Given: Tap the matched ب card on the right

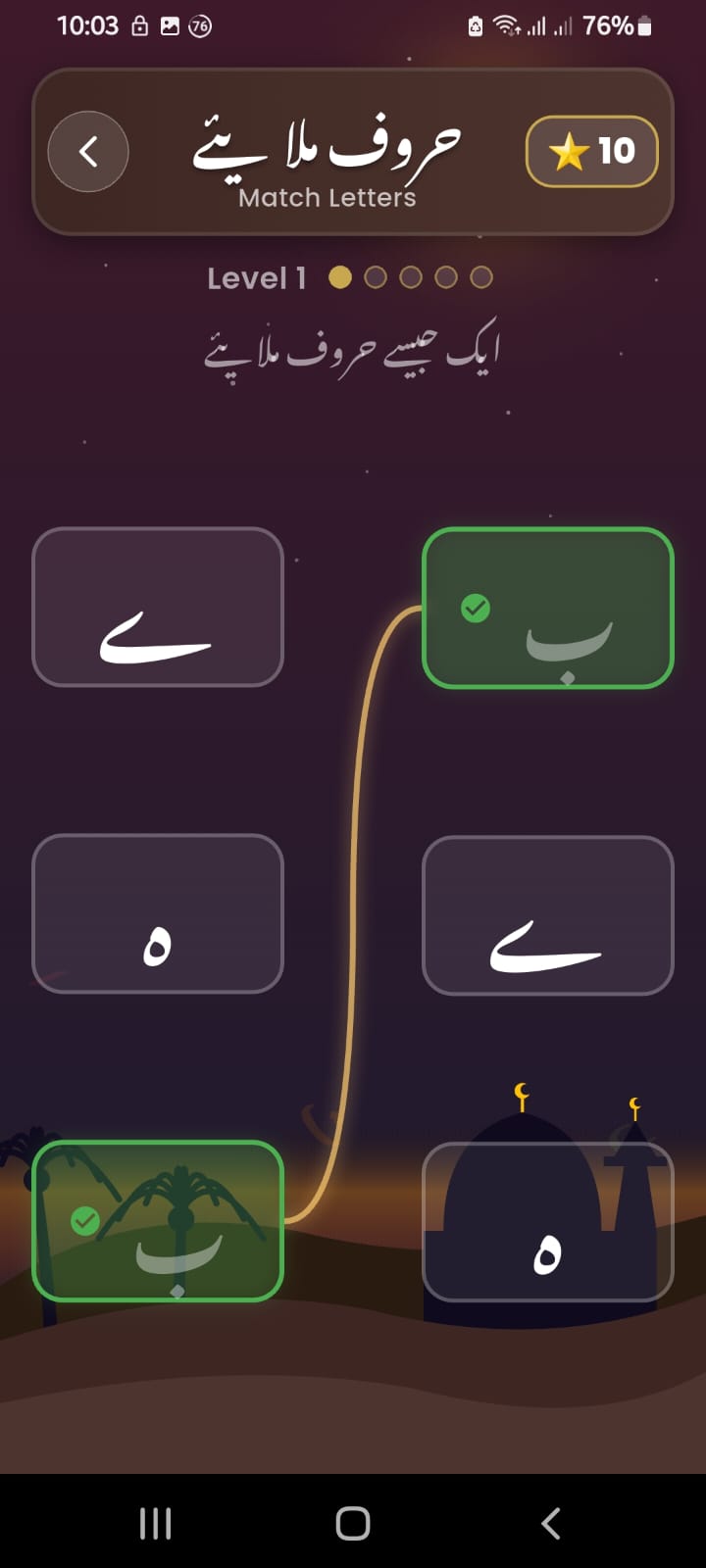Looking at the screenshot, I should tap(547, 608).
